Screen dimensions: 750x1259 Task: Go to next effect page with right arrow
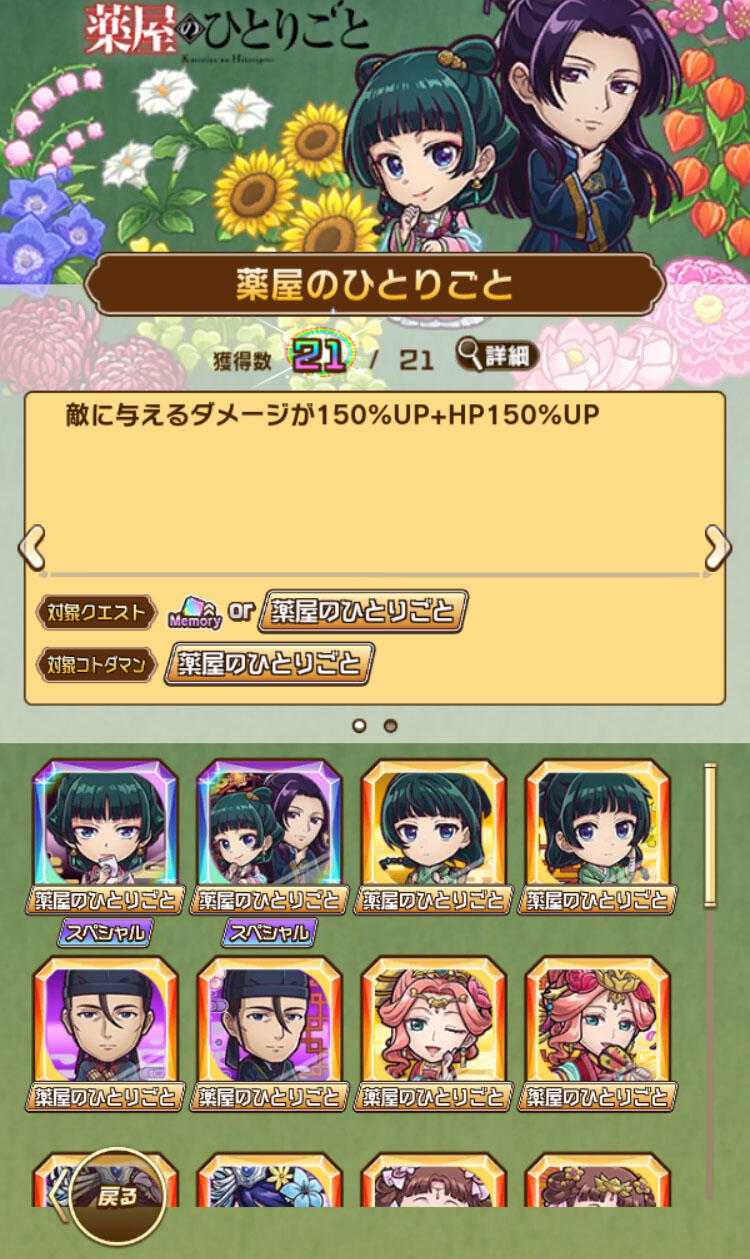pos(717,547)
